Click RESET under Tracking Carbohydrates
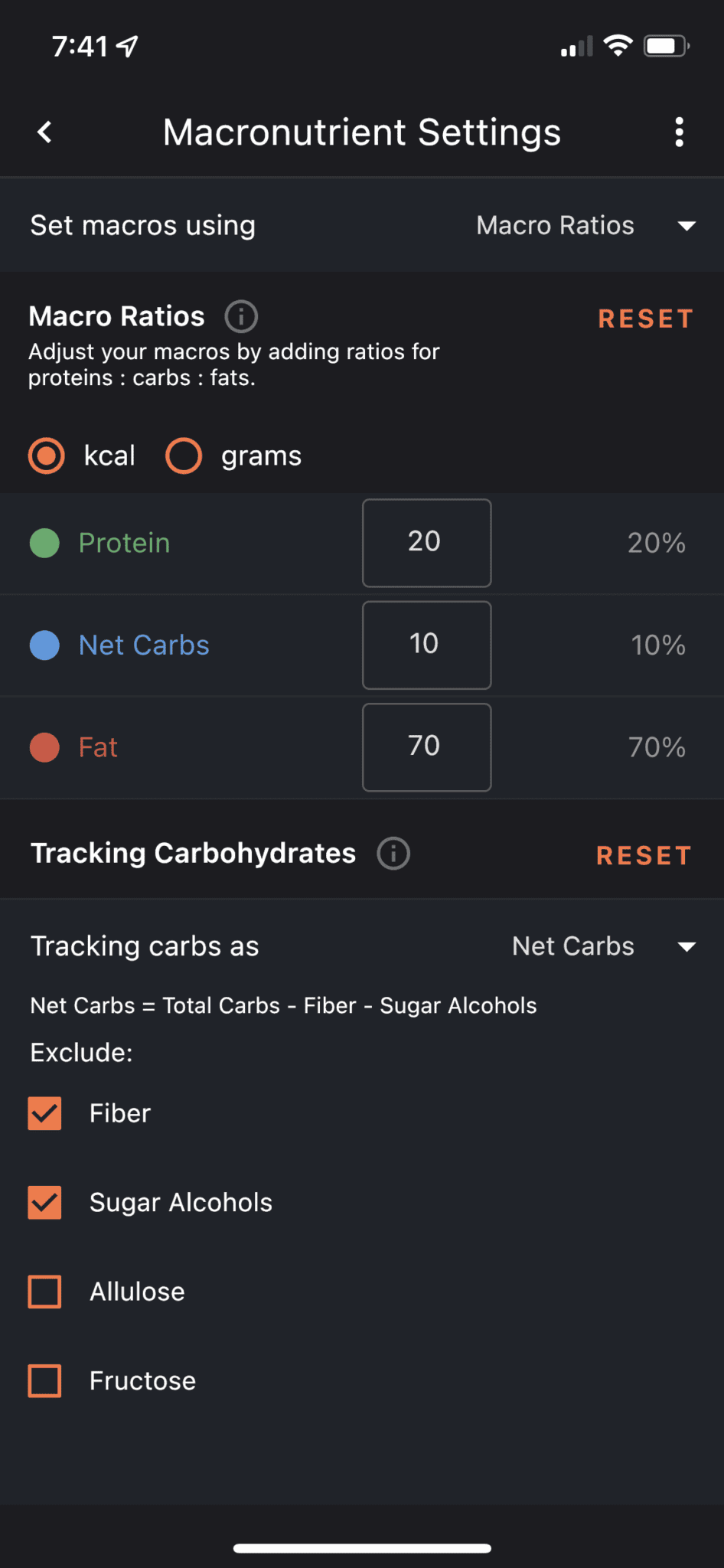 (644, 854)
